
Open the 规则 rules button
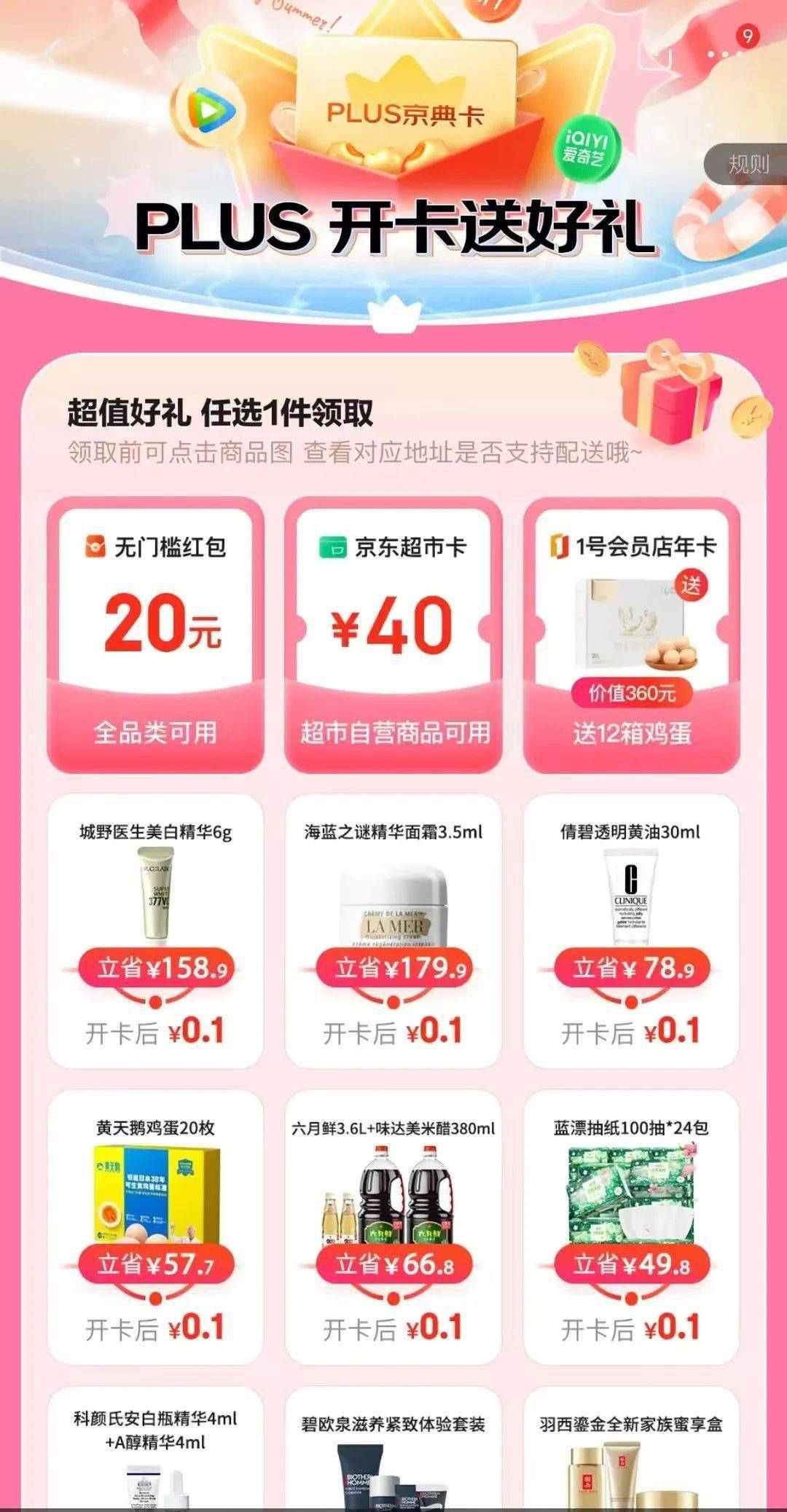click(748, 164)
